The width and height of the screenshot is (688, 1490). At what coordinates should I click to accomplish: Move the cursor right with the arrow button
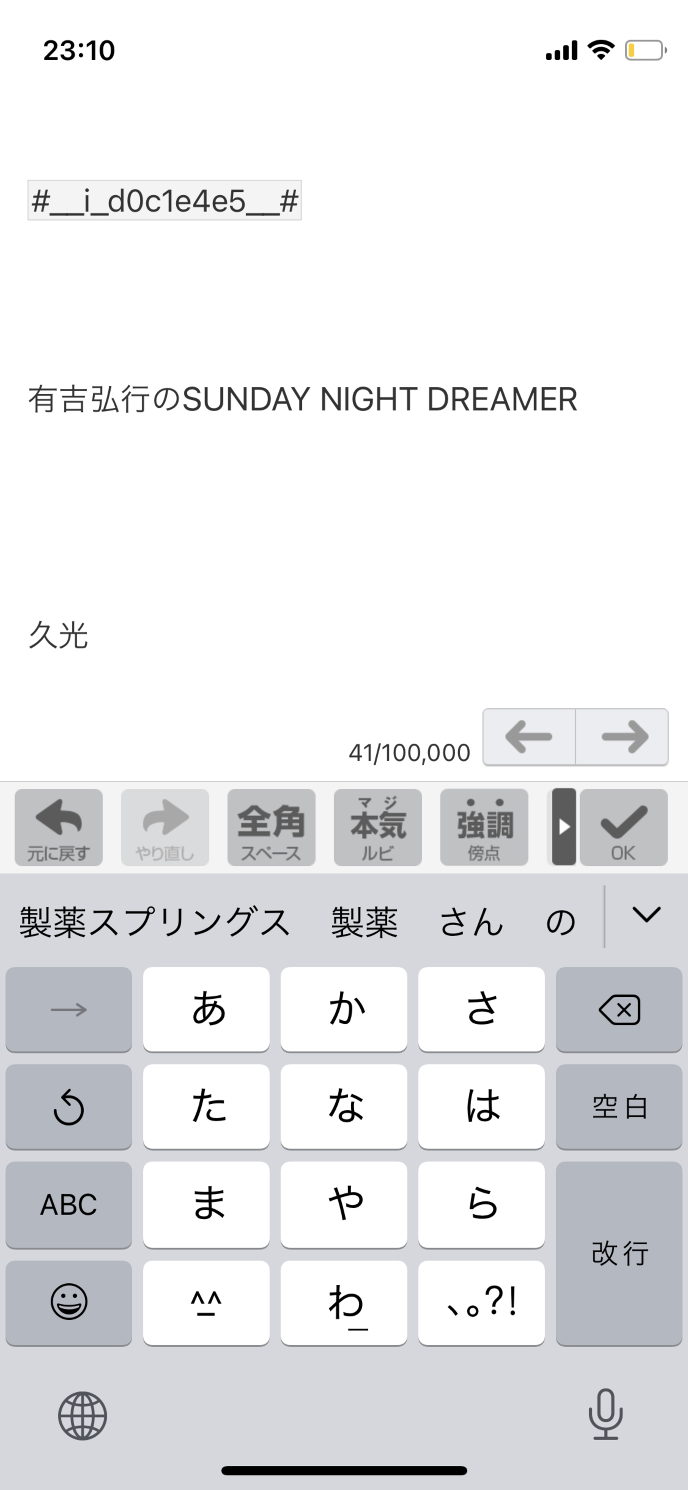(623, 738)
